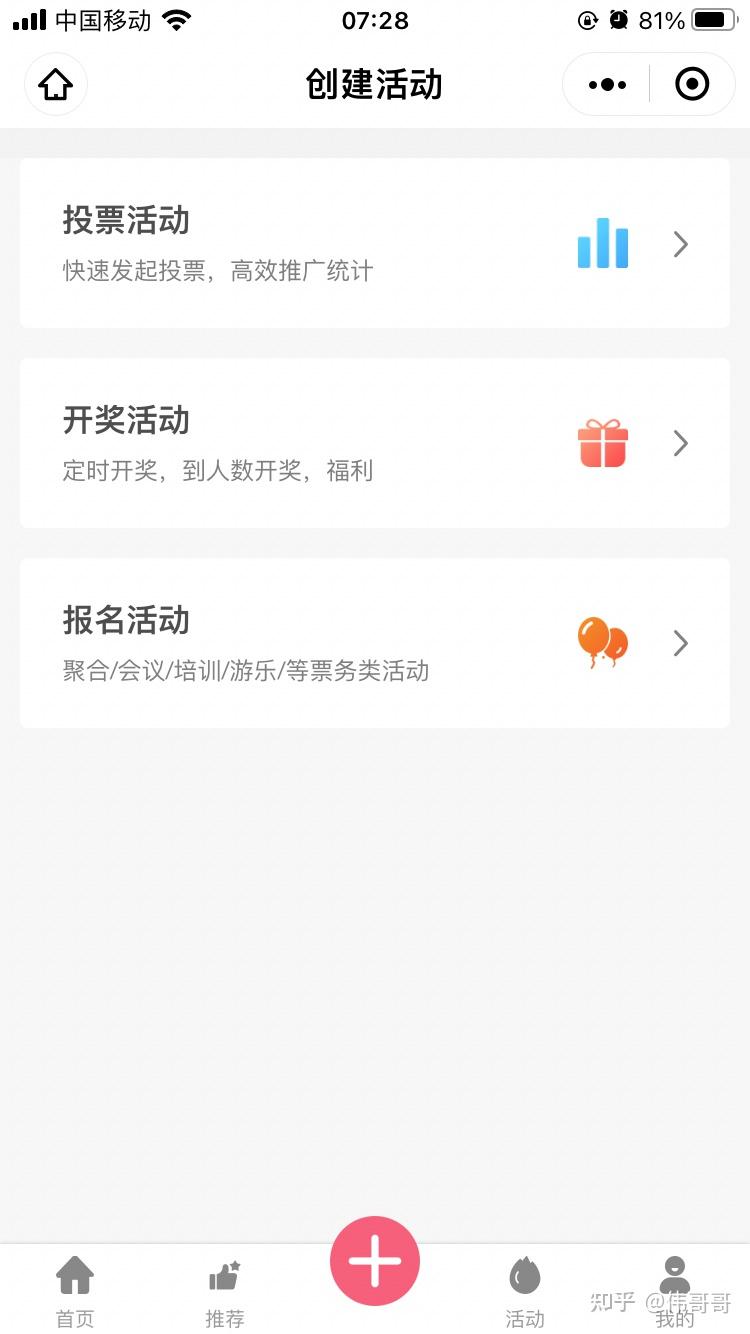
Task: Tap the pink plus create button
Action: (375, 1261)
